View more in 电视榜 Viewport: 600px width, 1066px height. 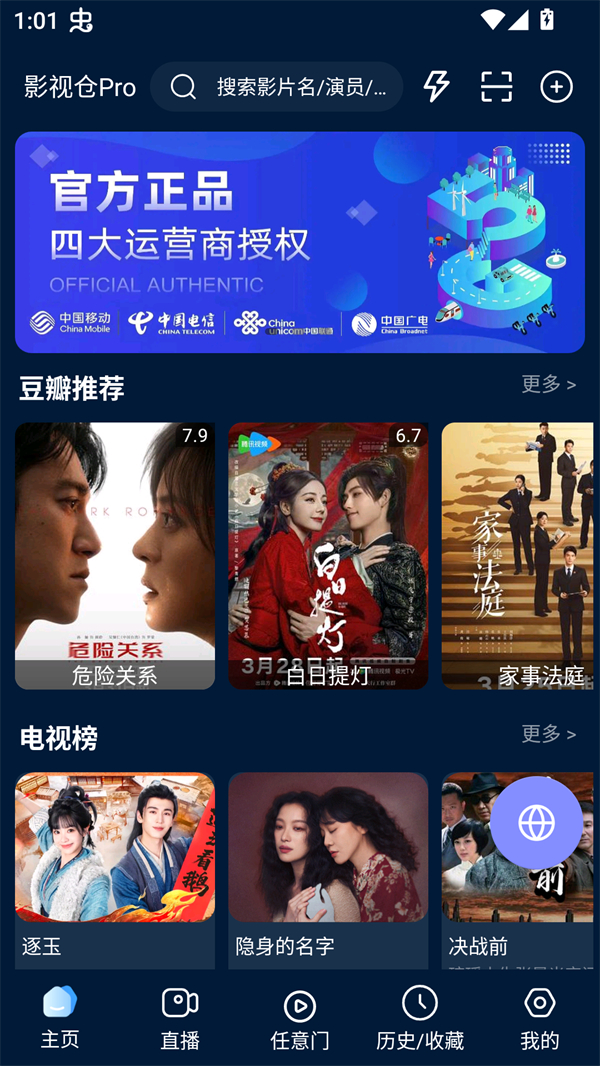pyautogui.click(x=548, y=734)
